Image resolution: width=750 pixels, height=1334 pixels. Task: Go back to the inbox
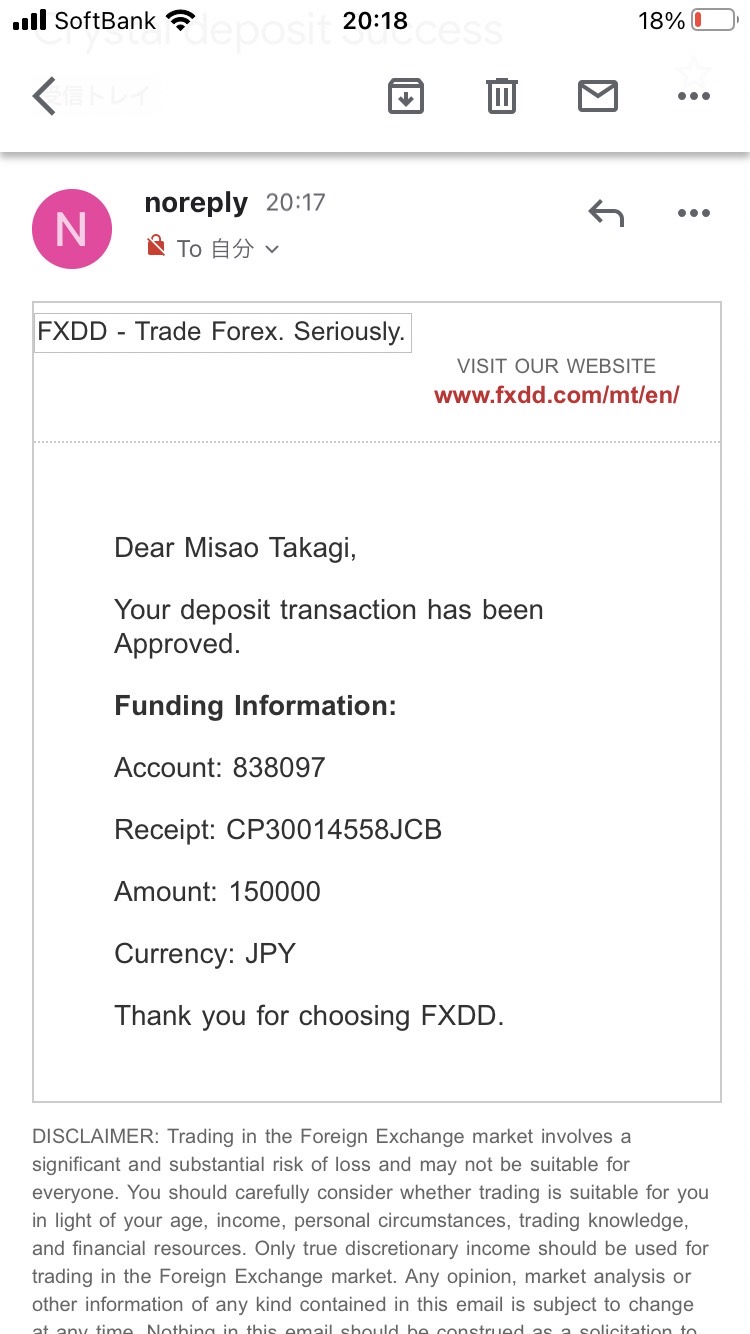click(44, 97)
